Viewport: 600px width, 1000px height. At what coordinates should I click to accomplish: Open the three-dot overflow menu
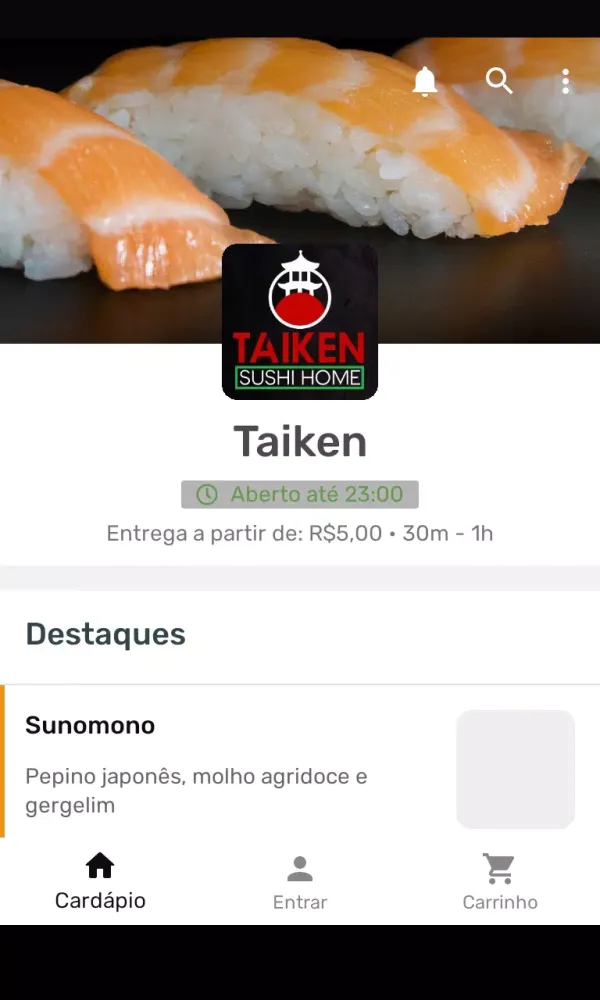pyautogui.click(x=565, y=81)
